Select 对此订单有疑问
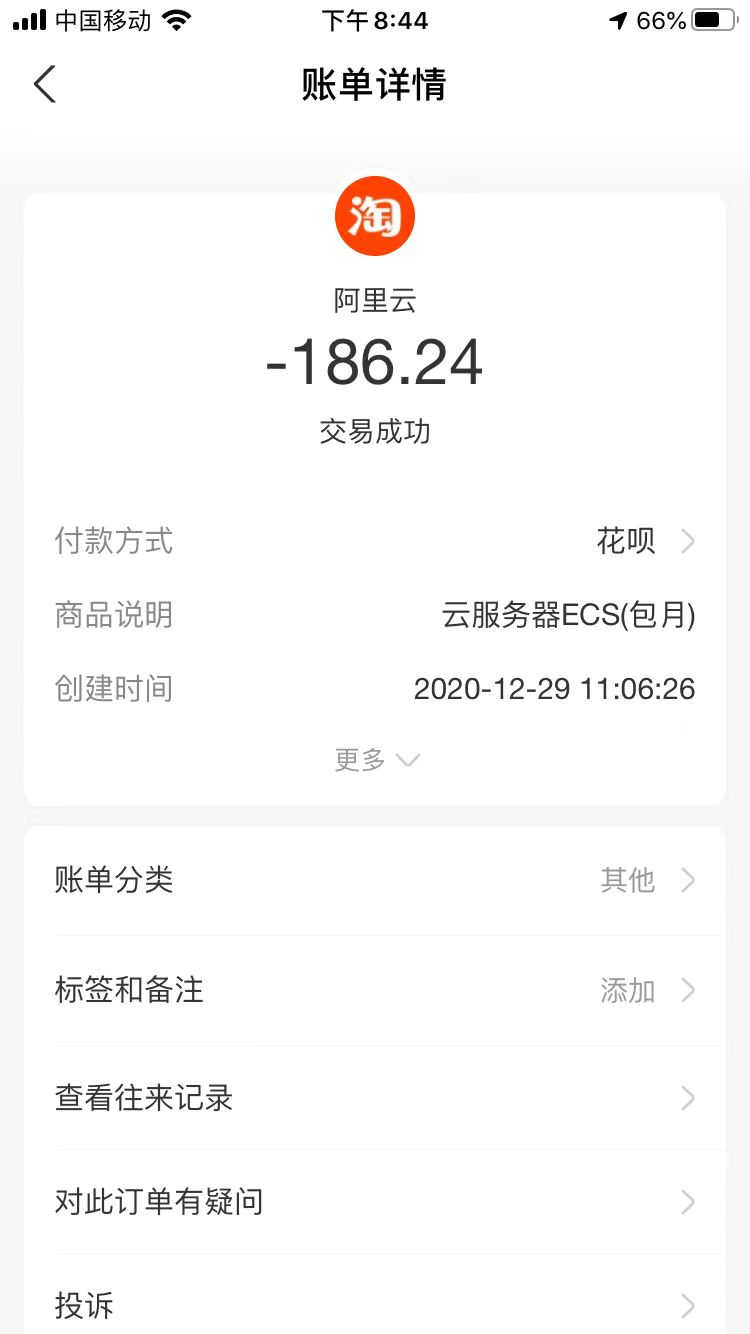This screenshot has height=1334, width=750. 375,1201
